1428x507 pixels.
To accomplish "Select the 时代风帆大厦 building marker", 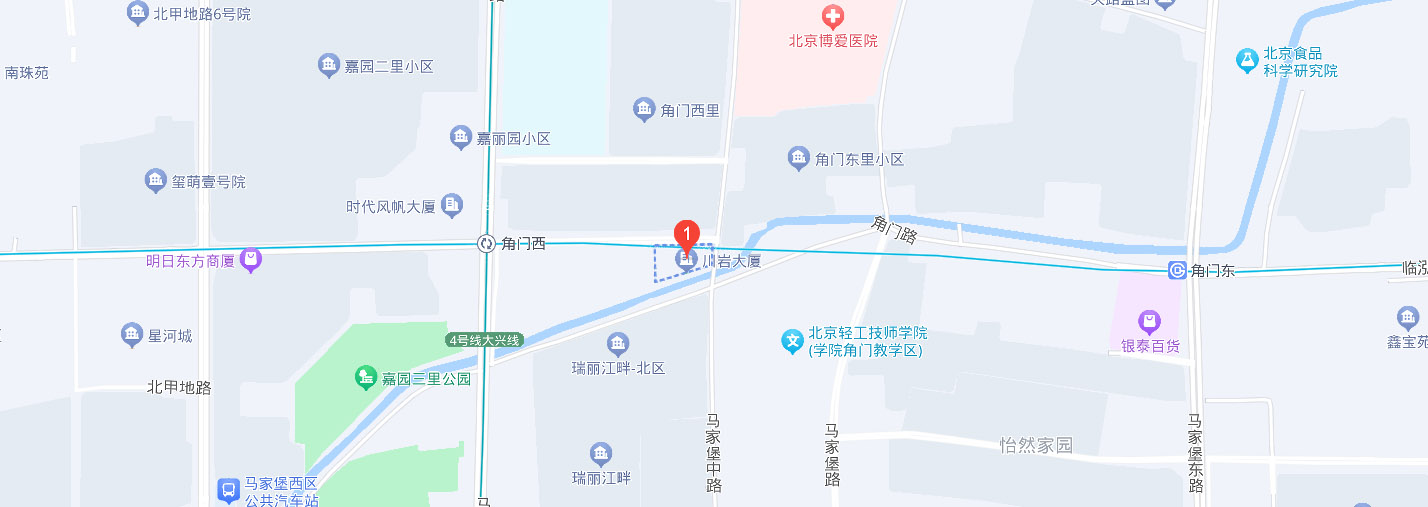I will (452, 206).
